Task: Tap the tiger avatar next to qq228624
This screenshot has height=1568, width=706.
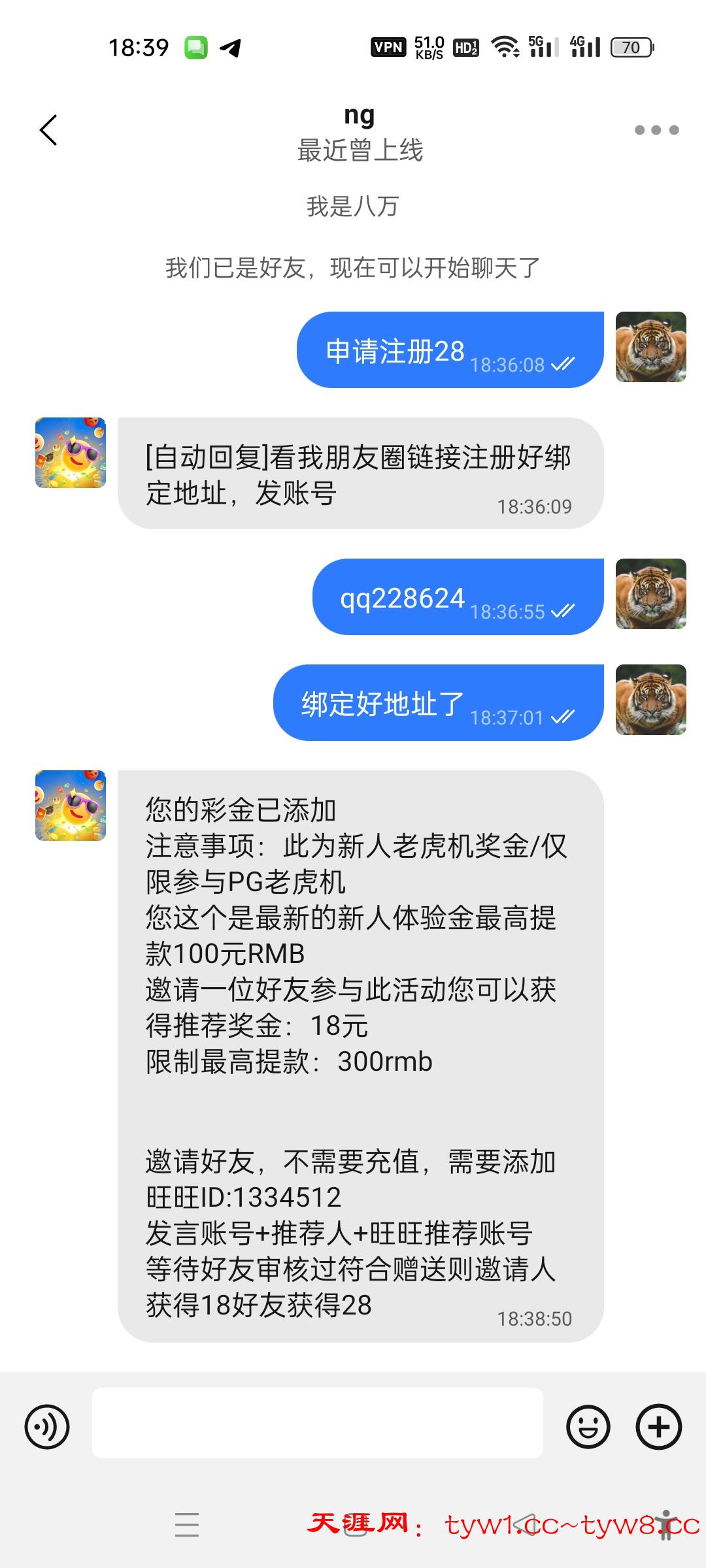Action: click(650, 594)
